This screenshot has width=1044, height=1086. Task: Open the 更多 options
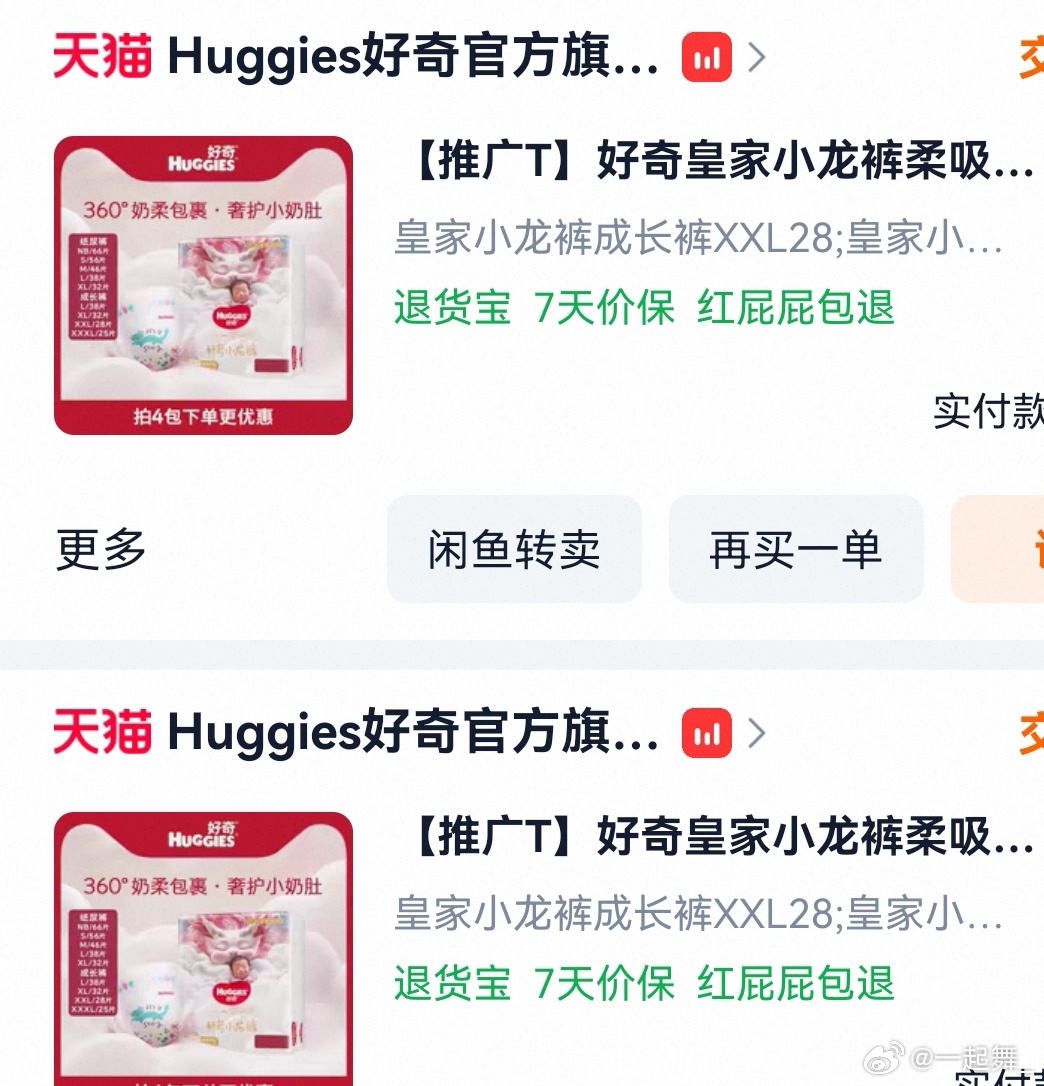101,550
